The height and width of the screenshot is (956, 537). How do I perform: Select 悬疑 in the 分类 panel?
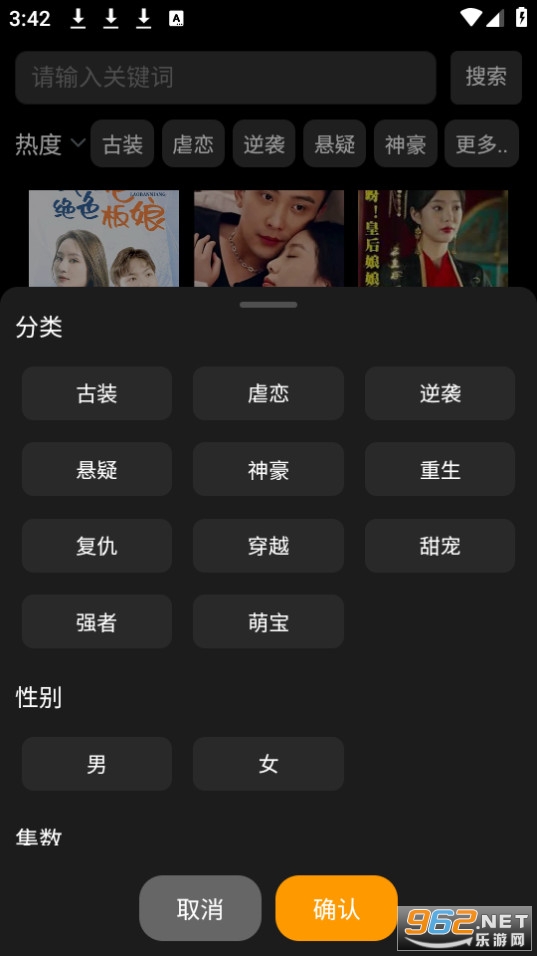(97, 469)
